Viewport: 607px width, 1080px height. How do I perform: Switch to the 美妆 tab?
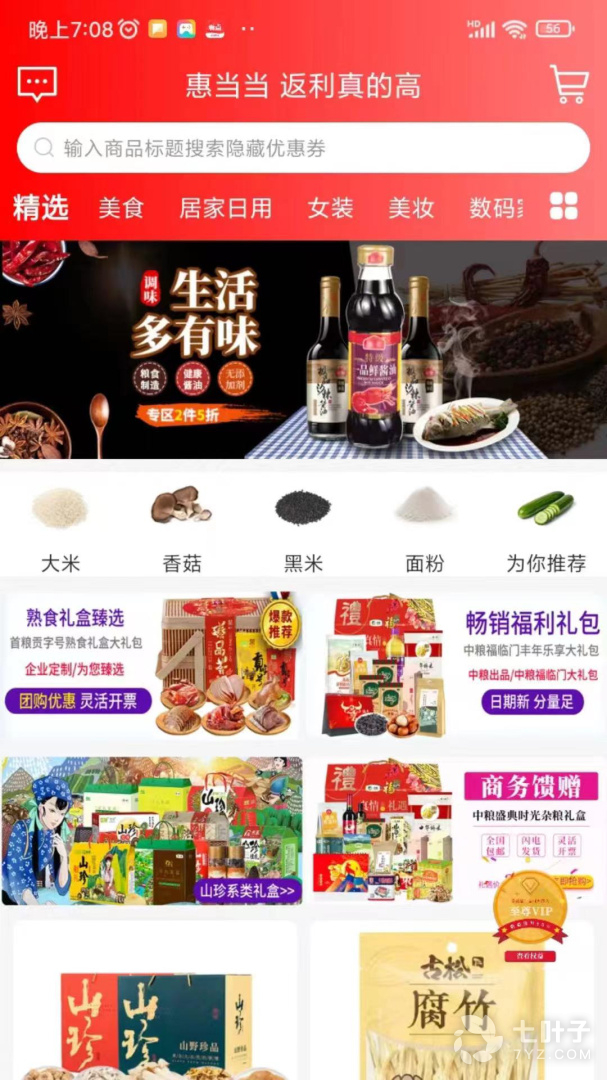point(411,207)
